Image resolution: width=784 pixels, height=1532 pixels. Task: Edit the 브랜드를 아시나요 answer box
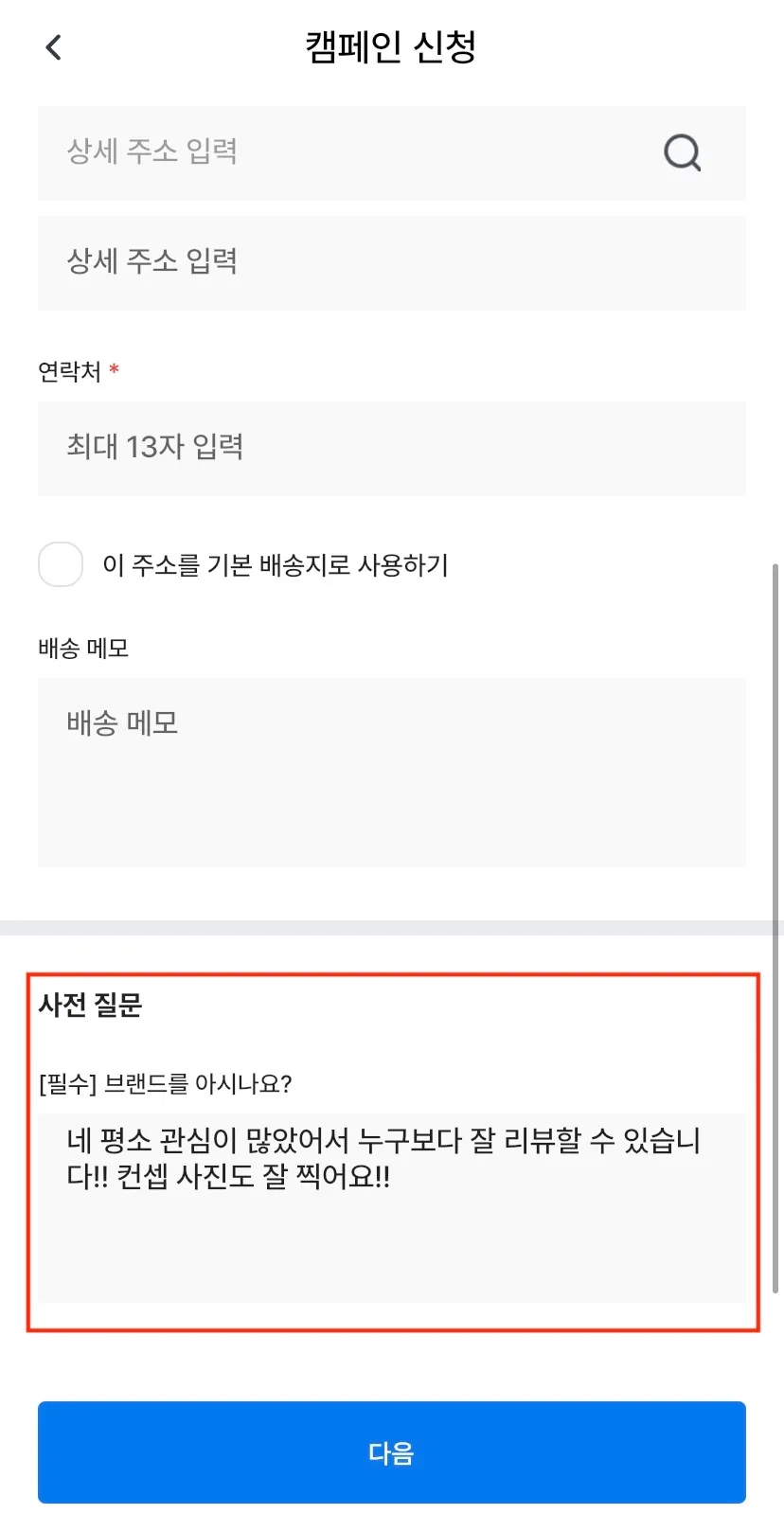pyautogui.click(x=391, y=1207)
